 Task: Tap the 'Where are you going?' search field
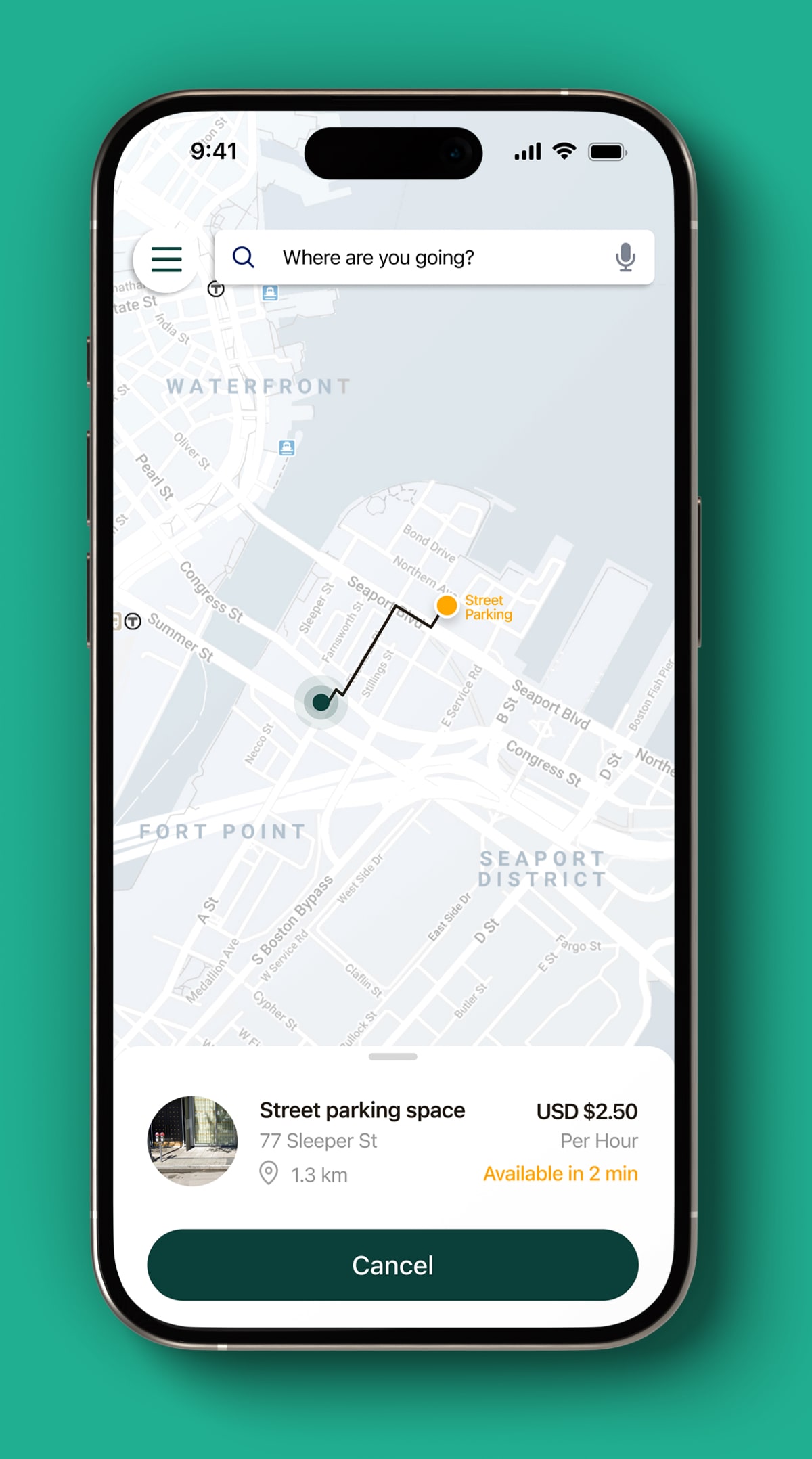coord(434,257)
